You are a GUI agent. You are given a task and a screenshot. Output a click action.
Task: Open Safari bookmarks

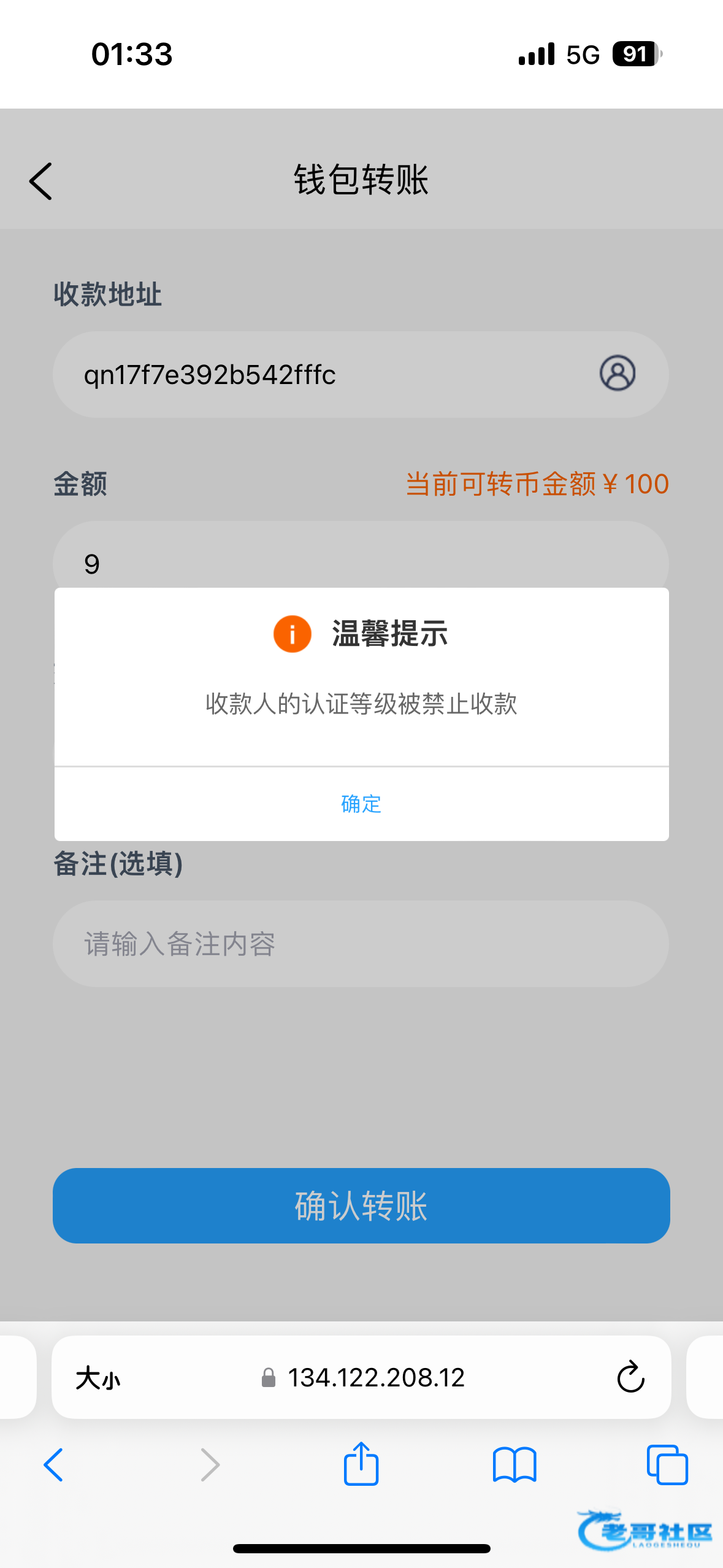[514, 1465]
